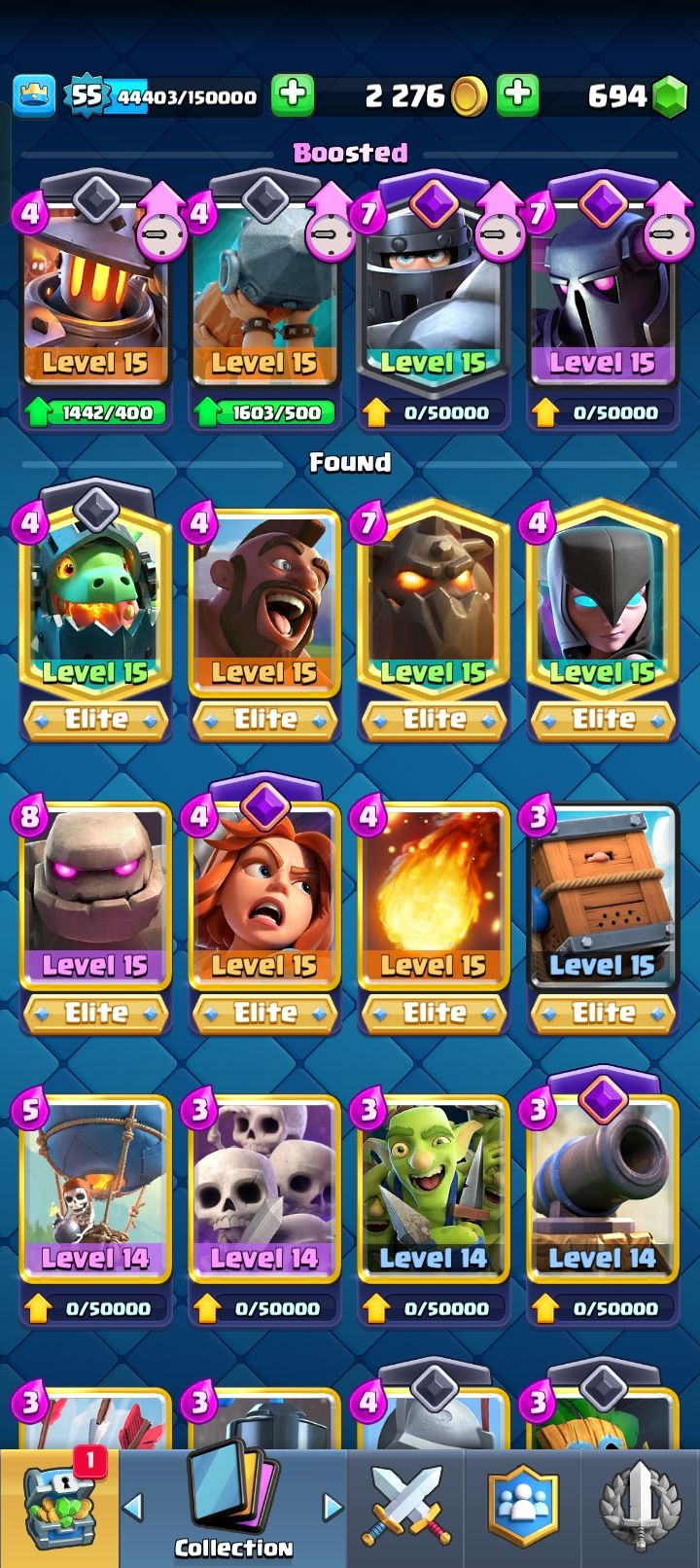Switch to the Clan social tab
The height and width of the screenshot is (1568, 700).
pos(523,1508)
